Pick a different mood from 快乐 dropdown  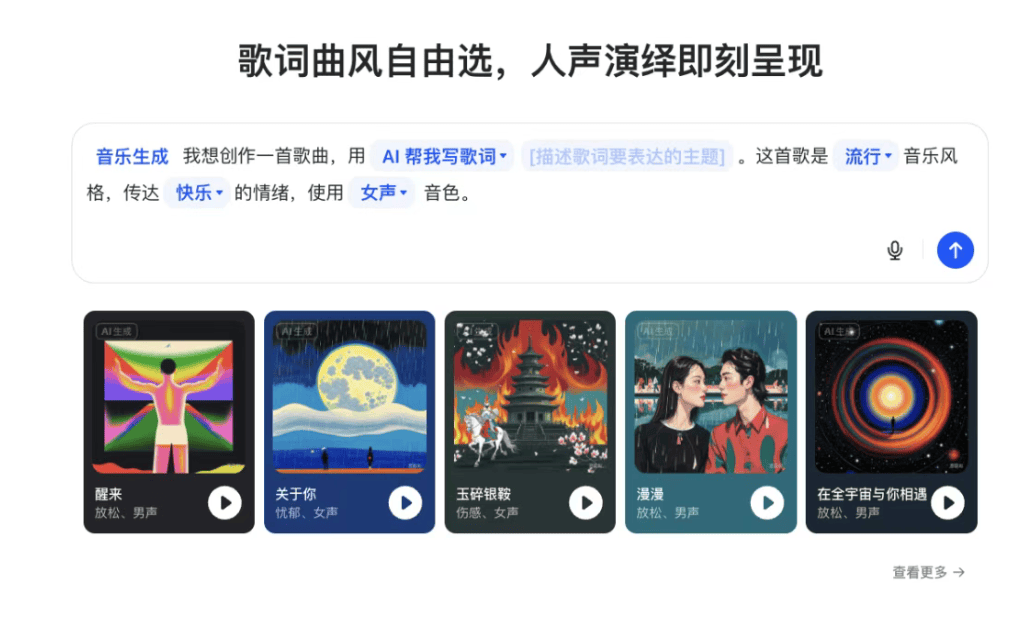point(199,193)
